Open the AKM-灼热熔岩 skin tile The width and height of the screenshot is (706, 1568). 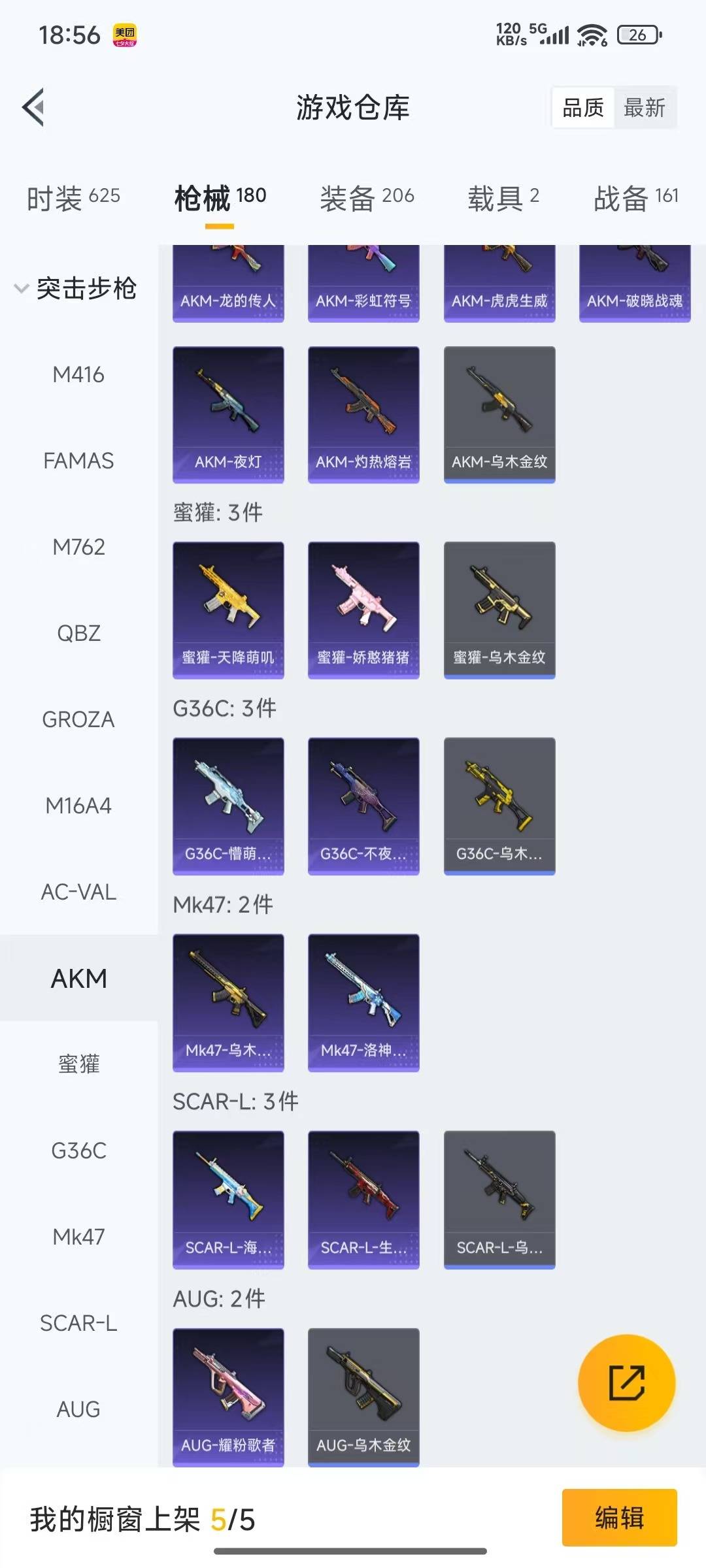(363, 414)
